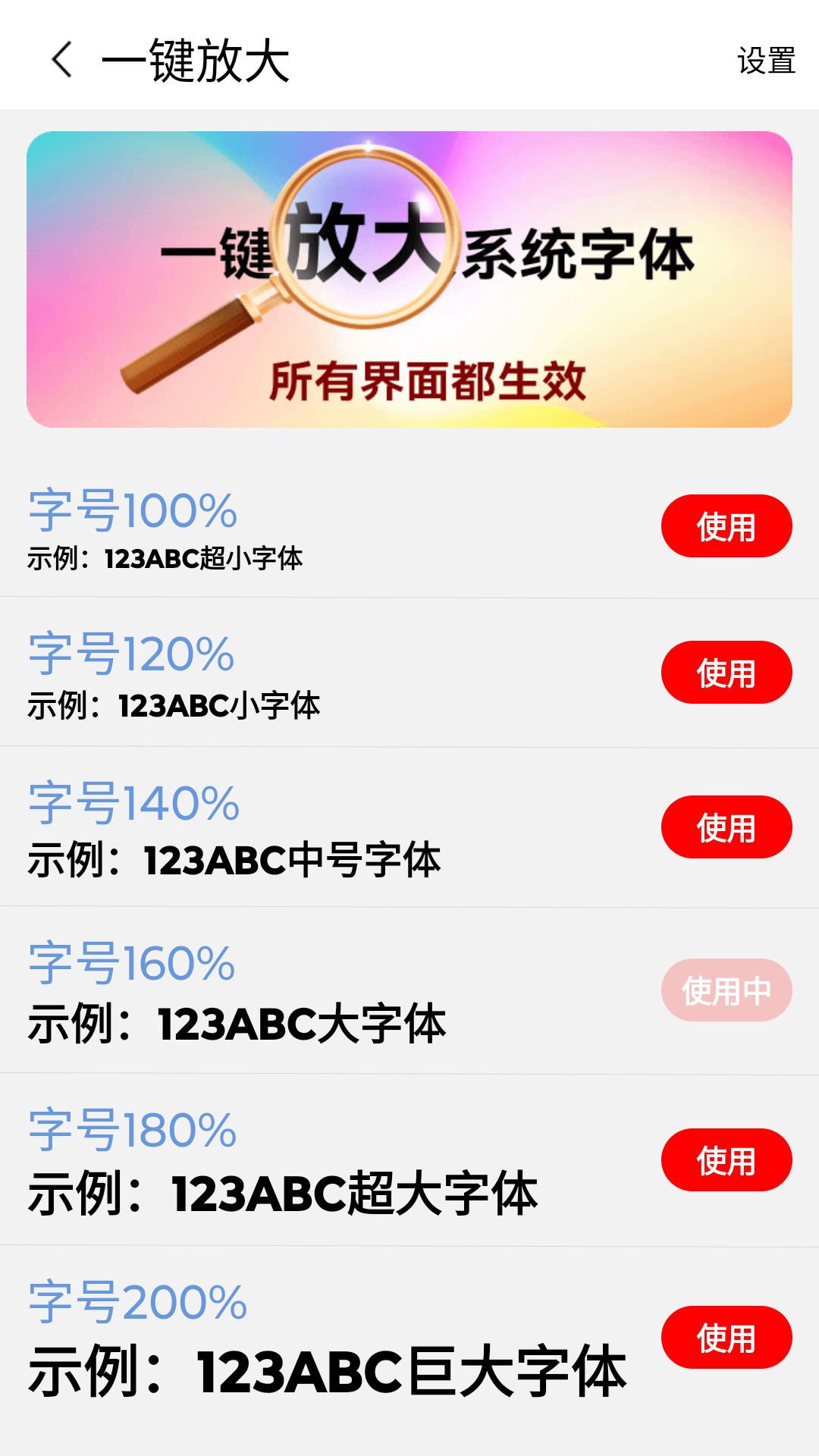Go back using the top-left arrow
Image resolution: width=819 pixels, height=1456 pixels.
coord(62,60)
